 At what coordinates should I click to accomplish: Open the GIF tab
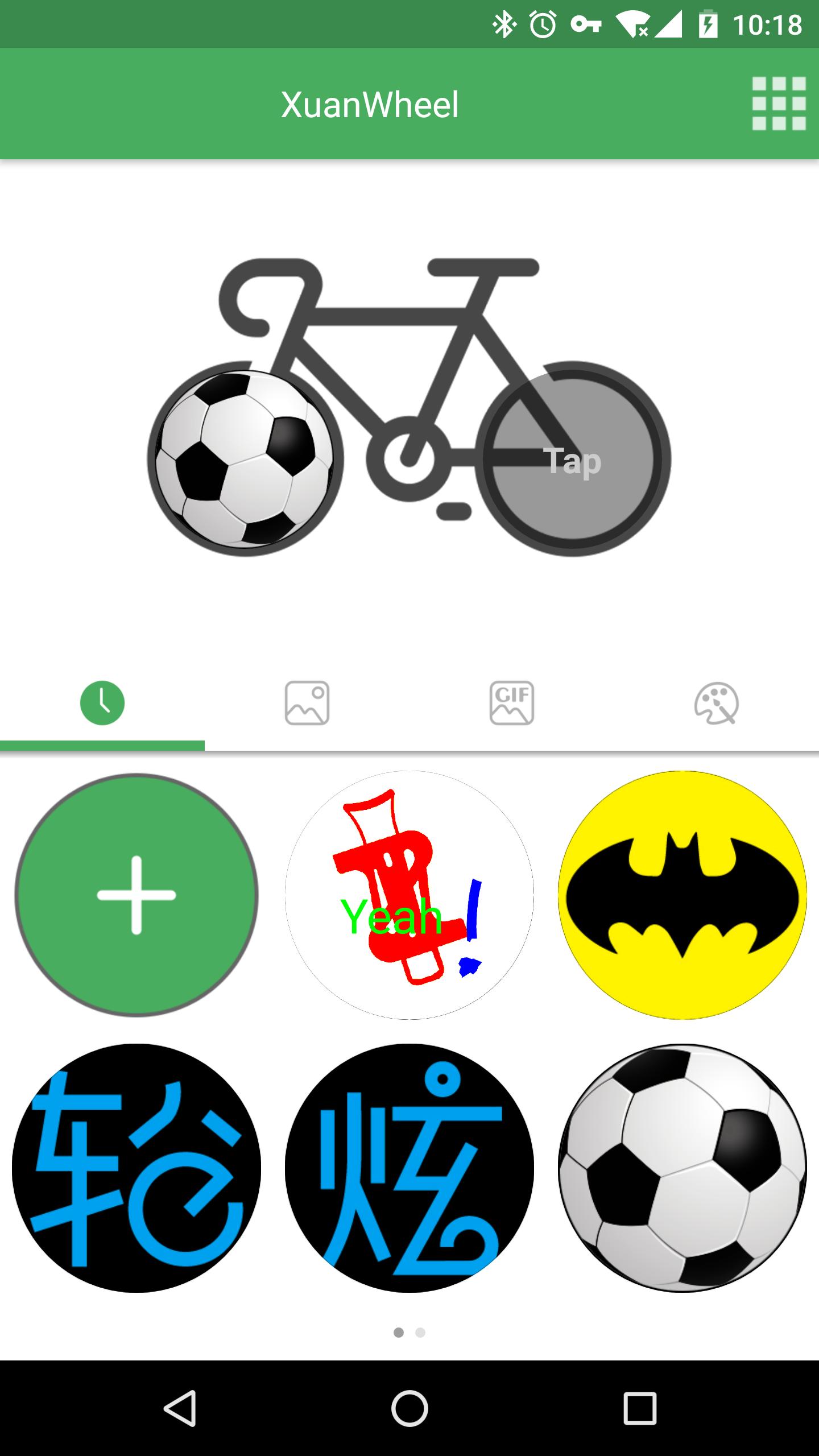click(x=512, y=703)
